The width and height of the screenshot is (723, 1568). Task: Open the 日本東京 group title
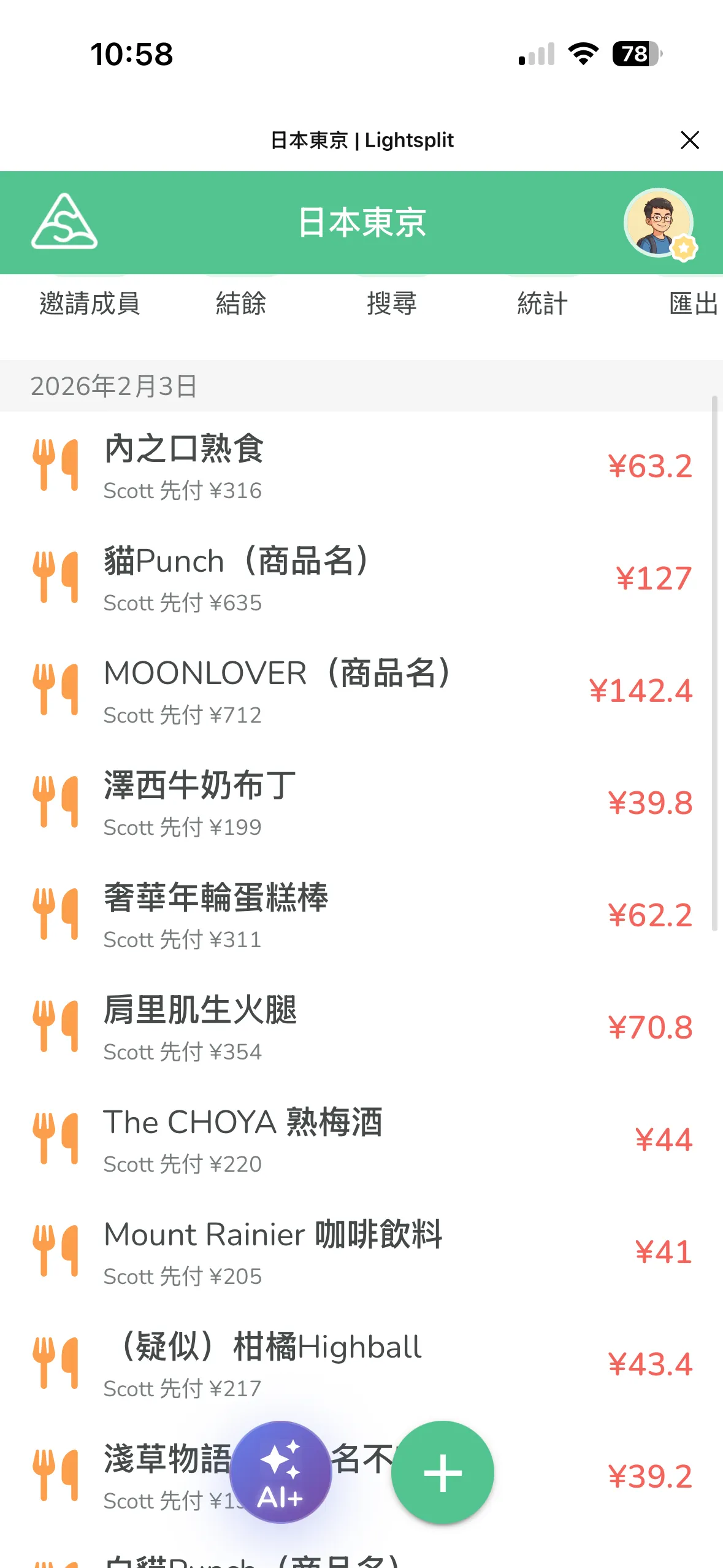361,223
